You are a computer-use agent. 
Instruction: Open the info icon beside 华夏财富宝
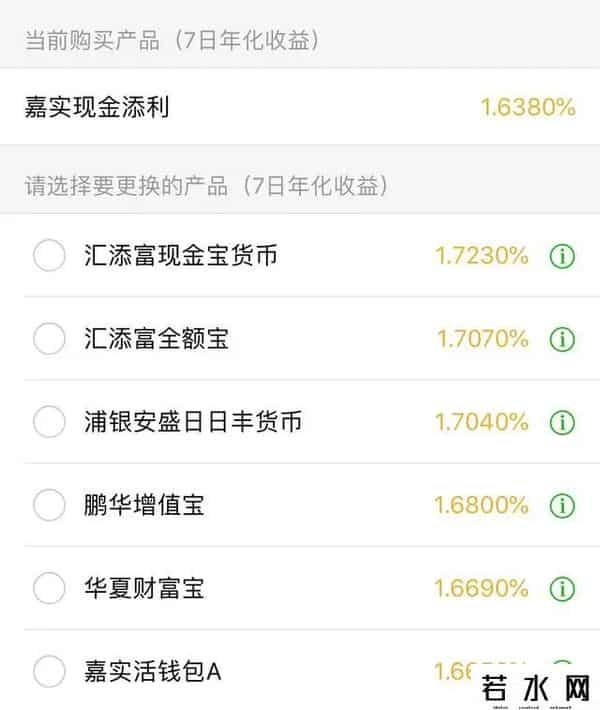563,587
